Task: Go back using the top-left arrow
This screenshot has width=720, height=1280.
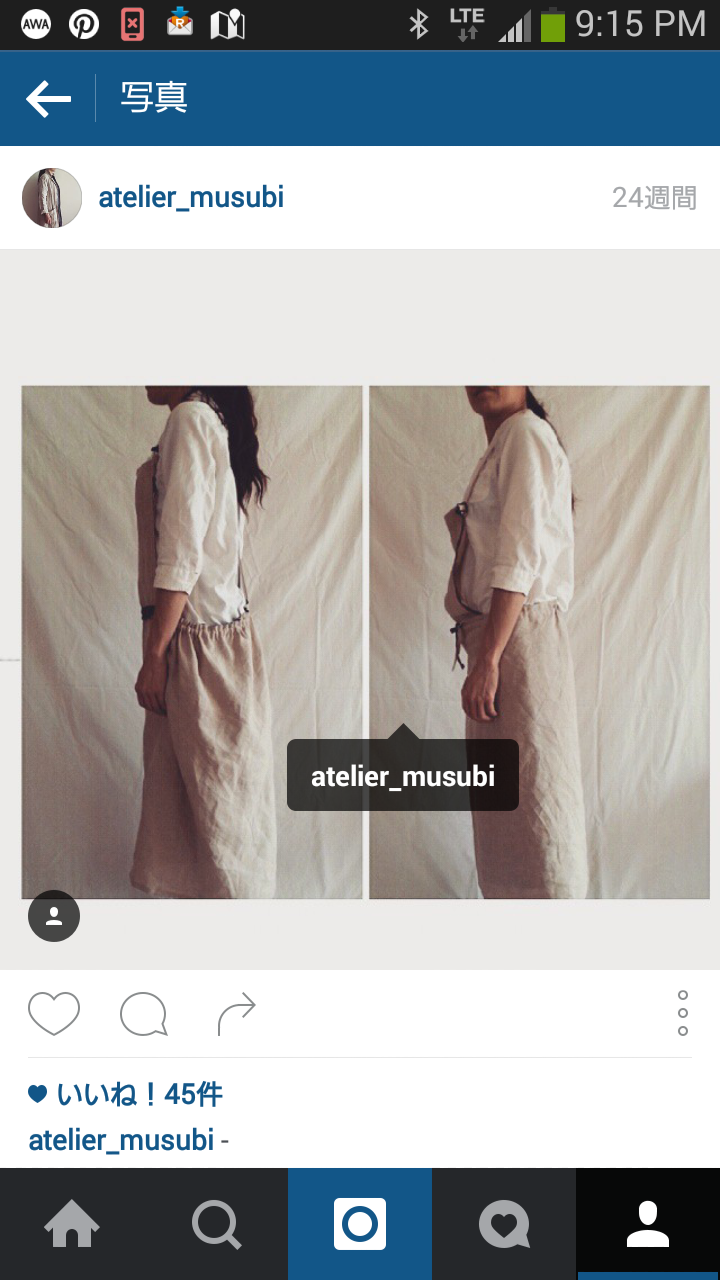Action: 48,99
